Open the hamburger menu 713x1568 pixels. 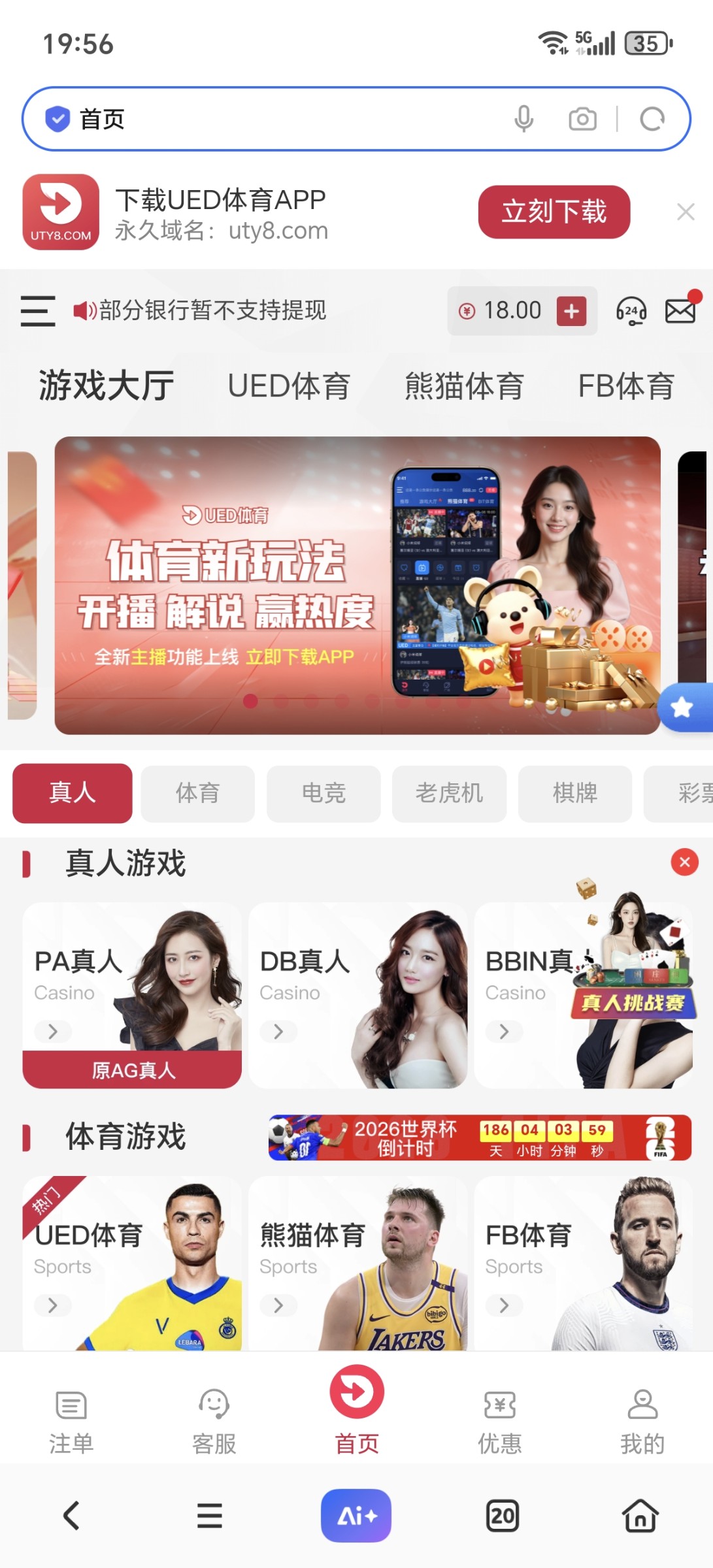37,311
